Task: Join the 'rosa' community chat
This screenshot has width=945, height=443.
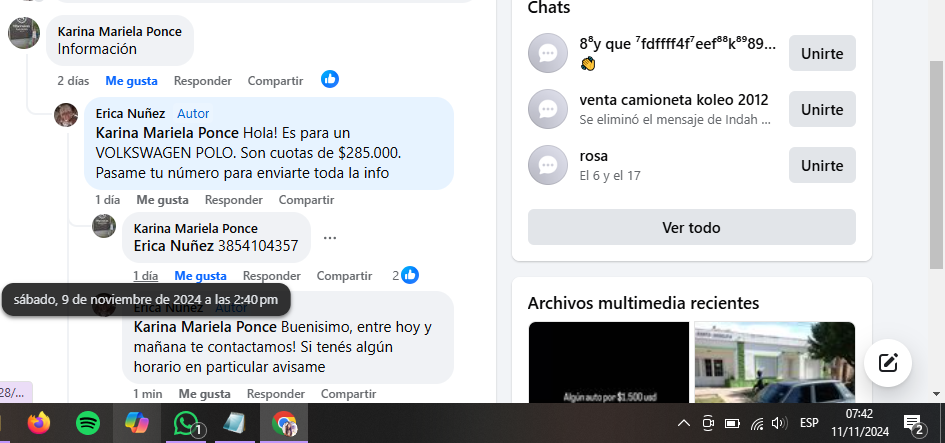Action: coord(821,165)
